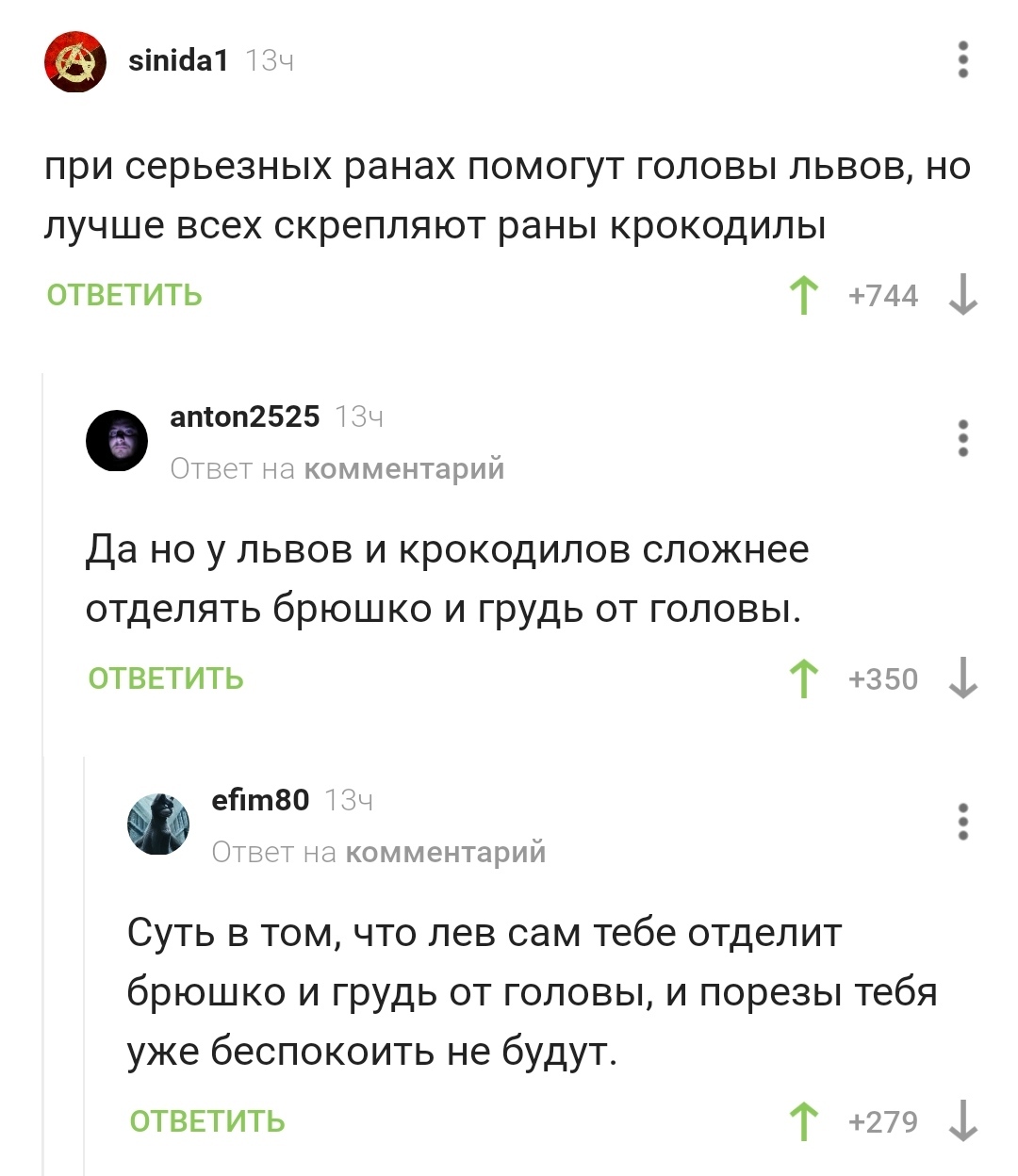Go to parent comment from efim80's reply
This screenshot has height=1176, width=1018.
point(445,852)
